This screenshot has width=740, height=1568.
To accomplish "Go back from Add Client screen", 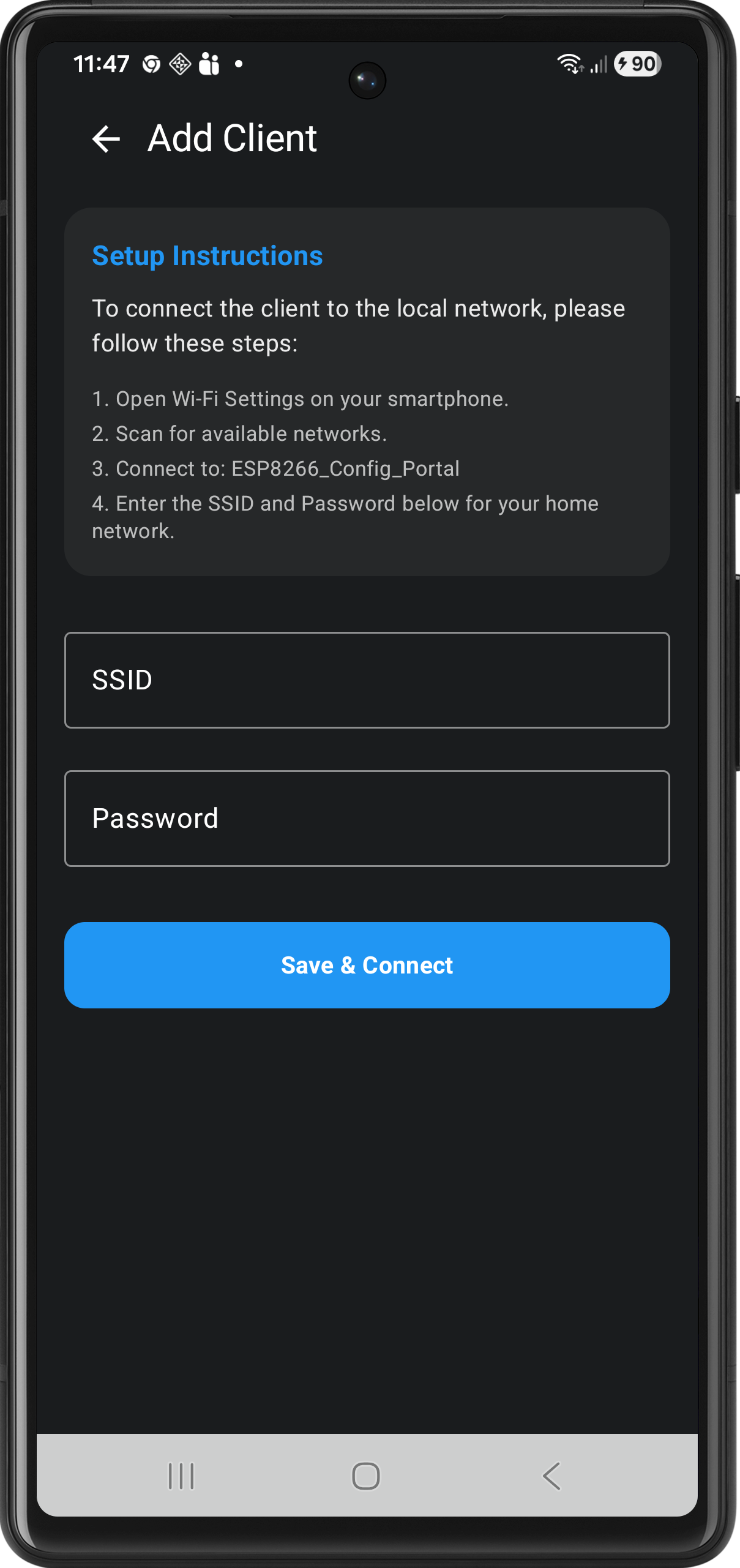I will tap(106, 139).
